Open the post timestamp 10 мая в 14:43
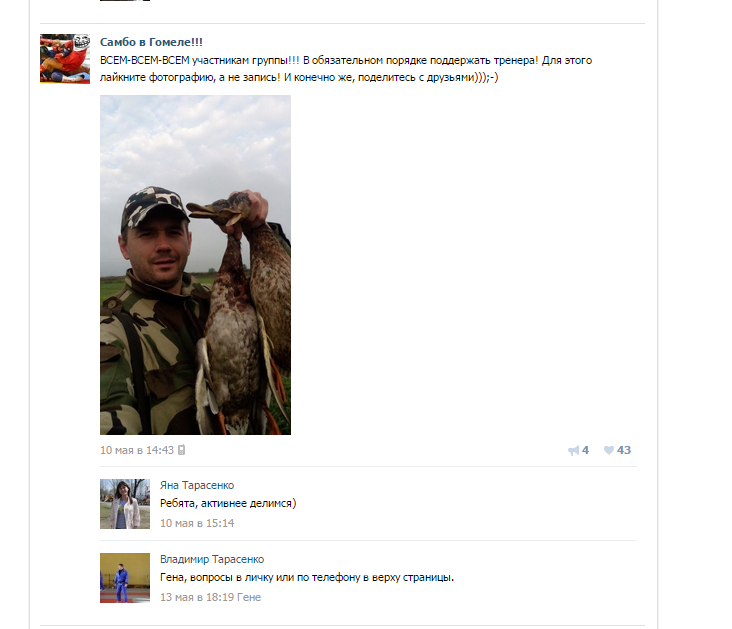 click(137, 450)
